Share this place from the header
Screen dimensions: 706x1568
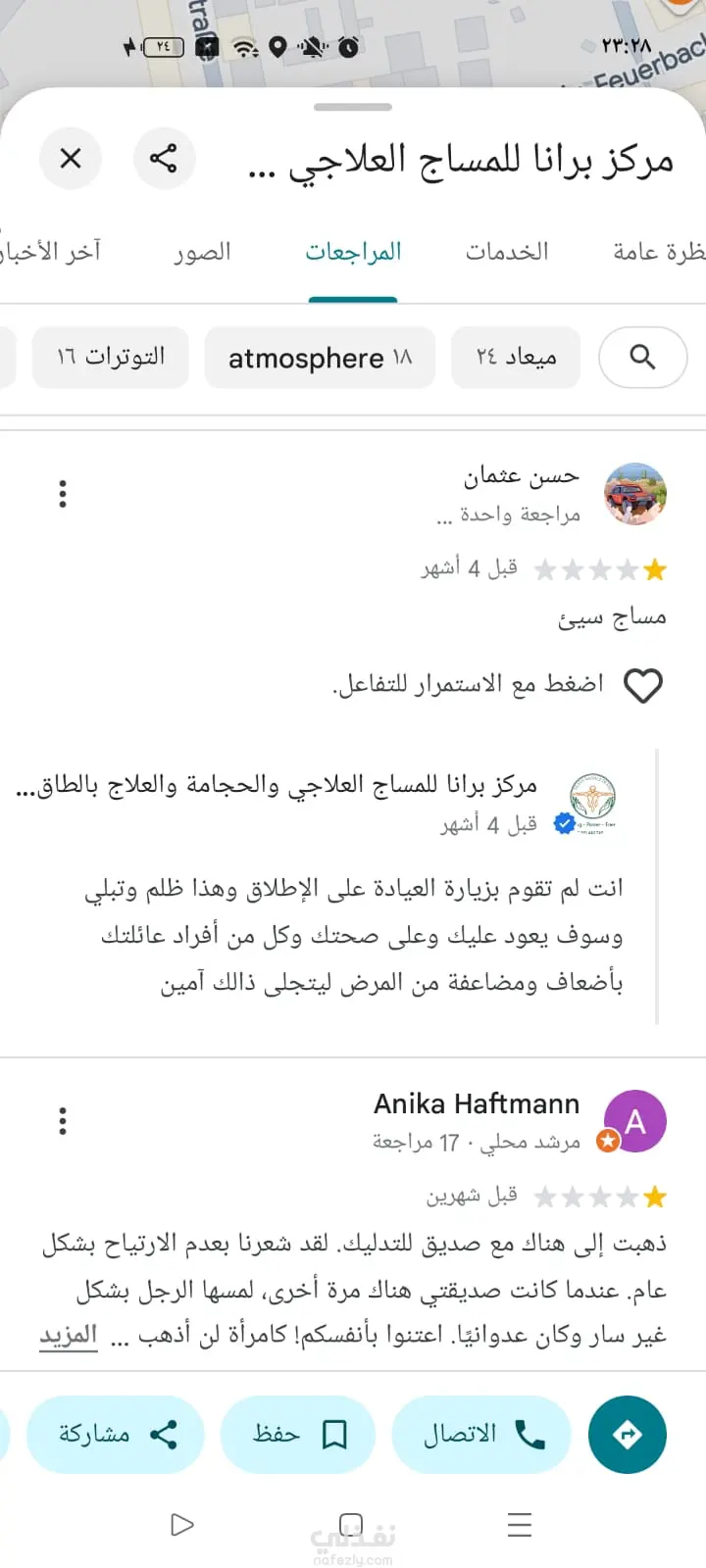[x=164, y=158]
